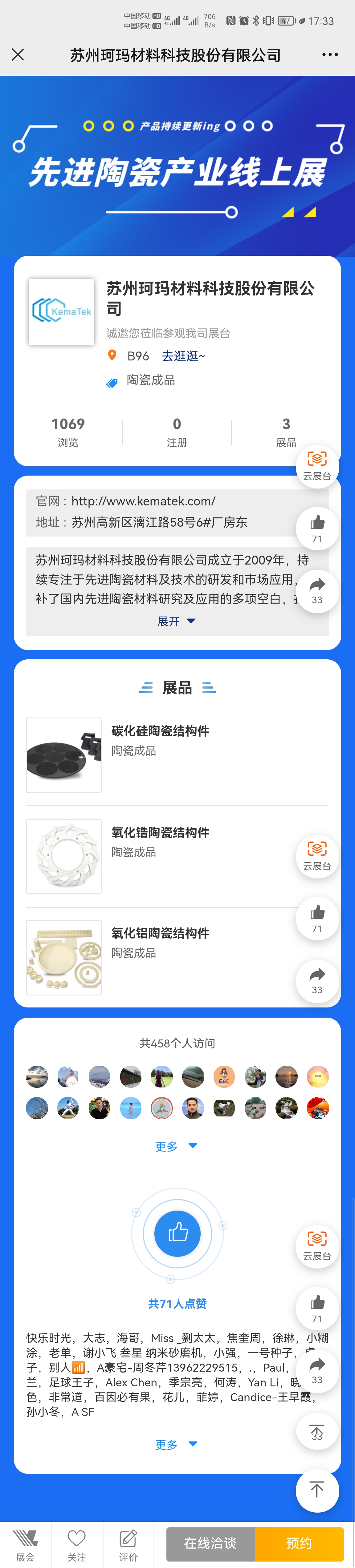Jump back to the top of page

pos(317,1490)
